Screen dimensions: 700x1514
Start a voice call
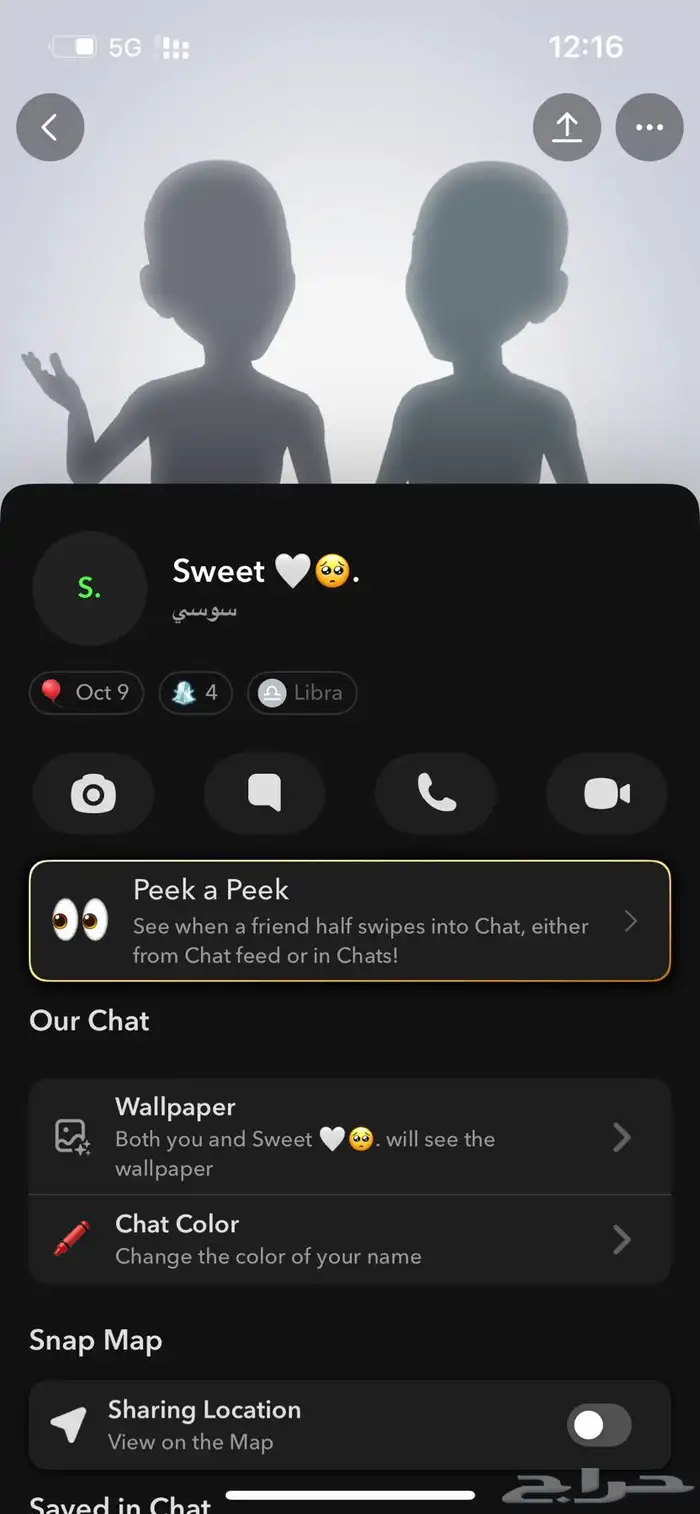click(x=435, y=794)
